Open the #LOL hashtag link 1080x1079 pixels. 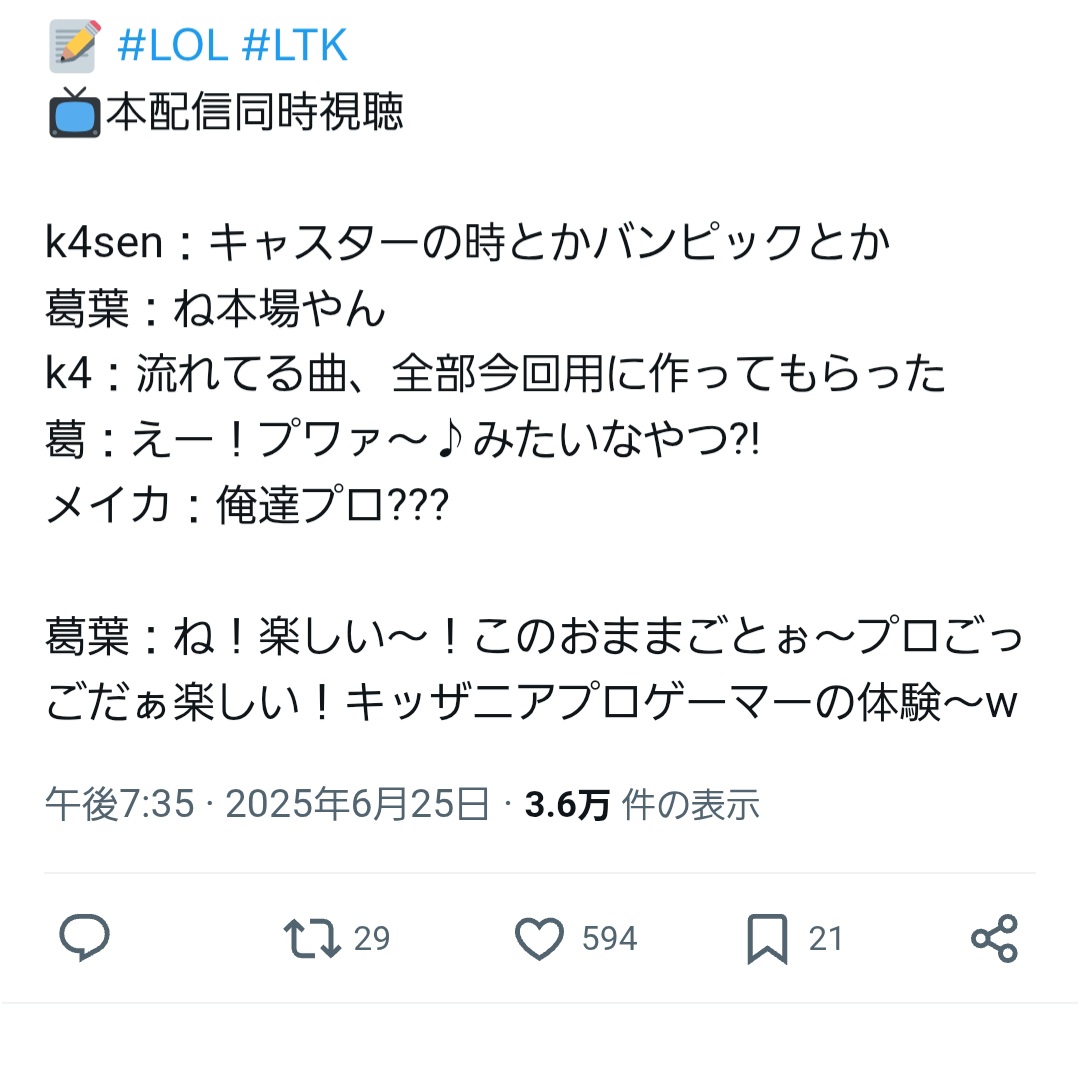coord(172,45)
